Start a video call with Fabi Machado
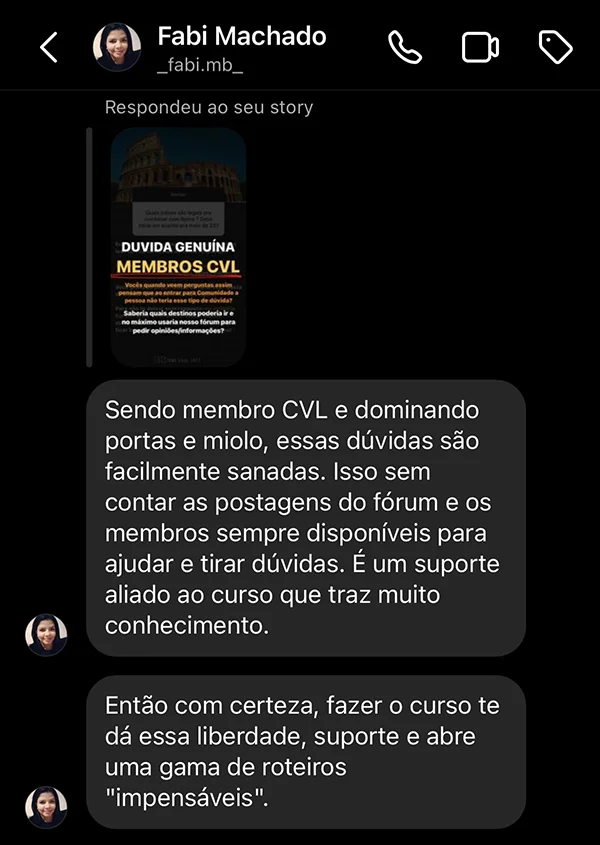 point(480,47)
